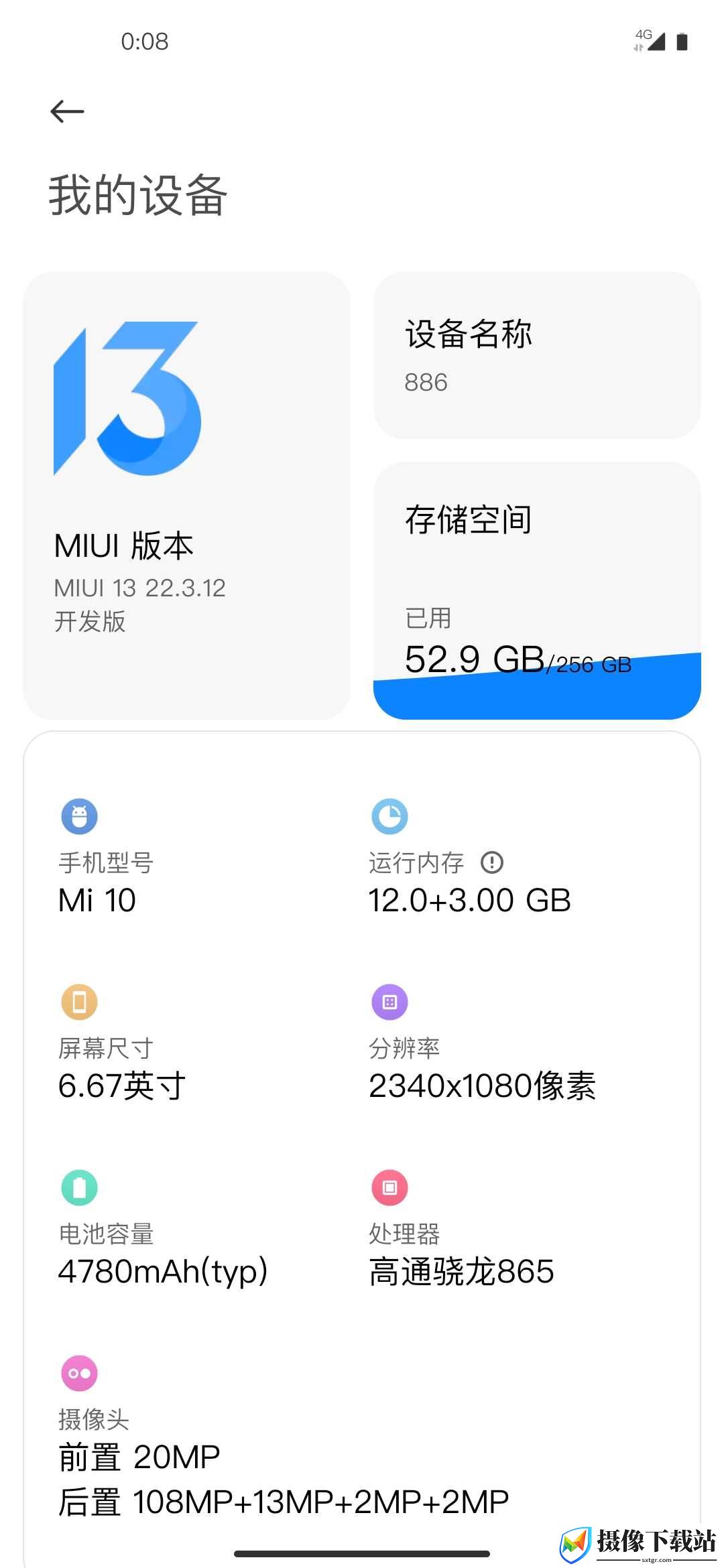Screen dimensions: 724x1568
Task: Tap the info icon beside 运行内存
Action: coord(492,862)
